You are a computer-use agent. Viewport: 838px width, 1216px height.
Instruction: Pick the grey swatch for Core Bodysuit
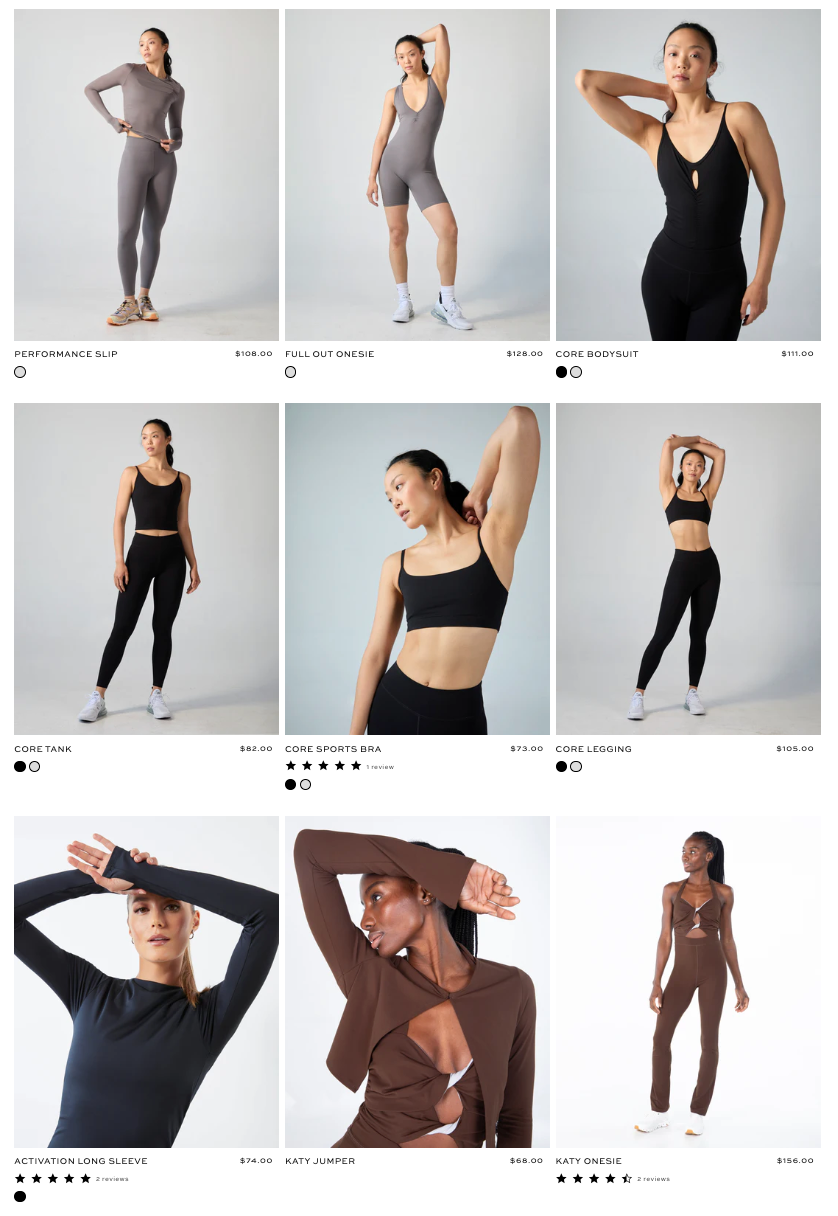click(x=576, y=372)
